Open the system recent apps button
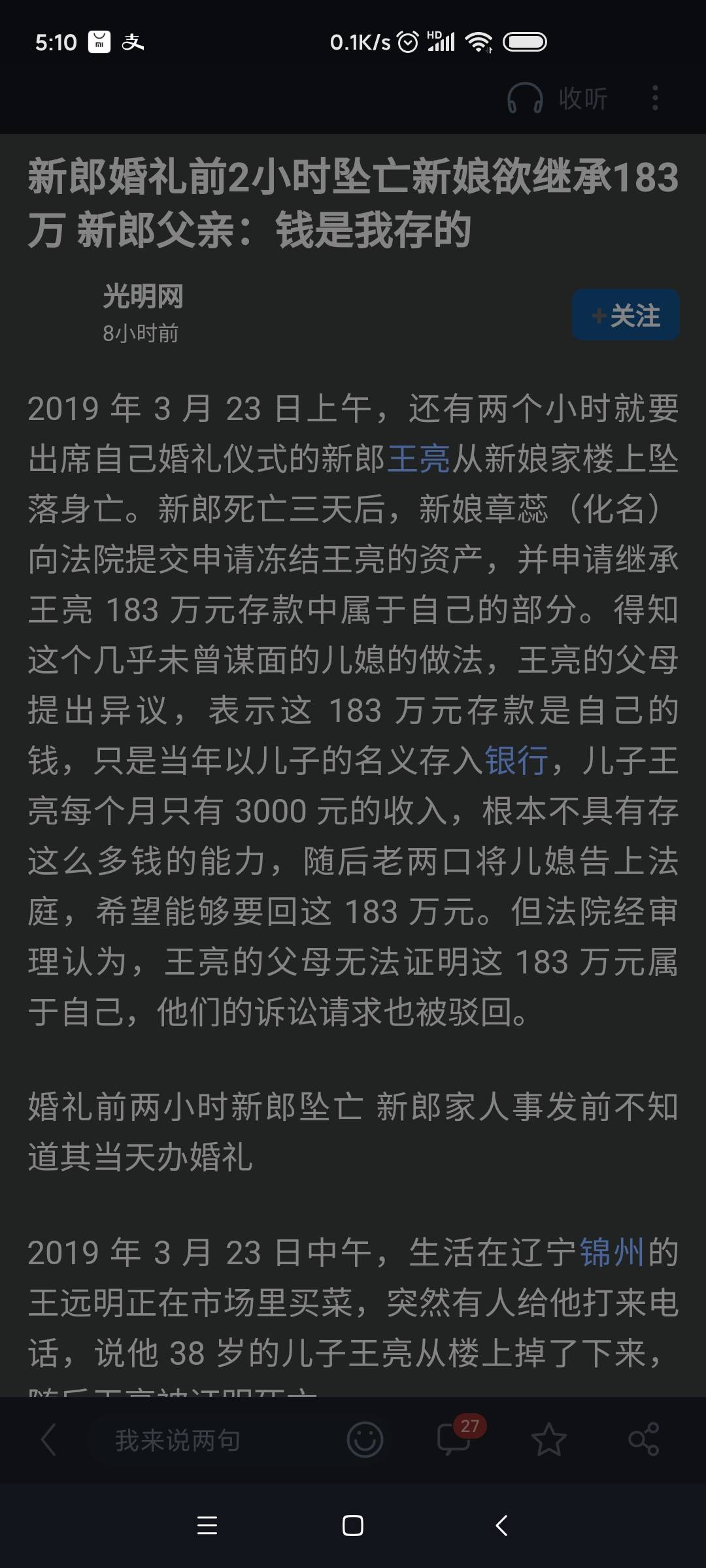 click(x=207, y=1526)
